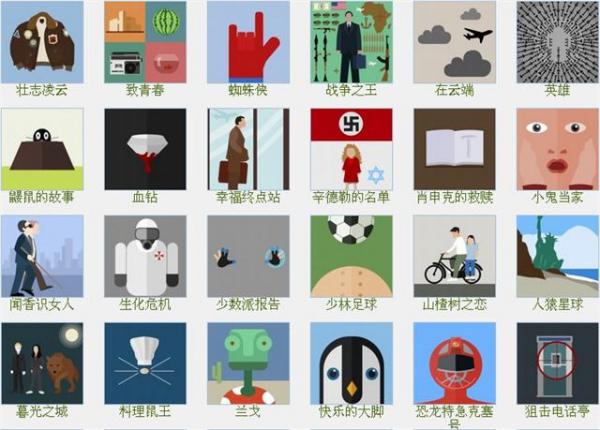Open the 生化危机 poster
The height and width of the screenshot is (430, 600).
(x=145, y=256)
